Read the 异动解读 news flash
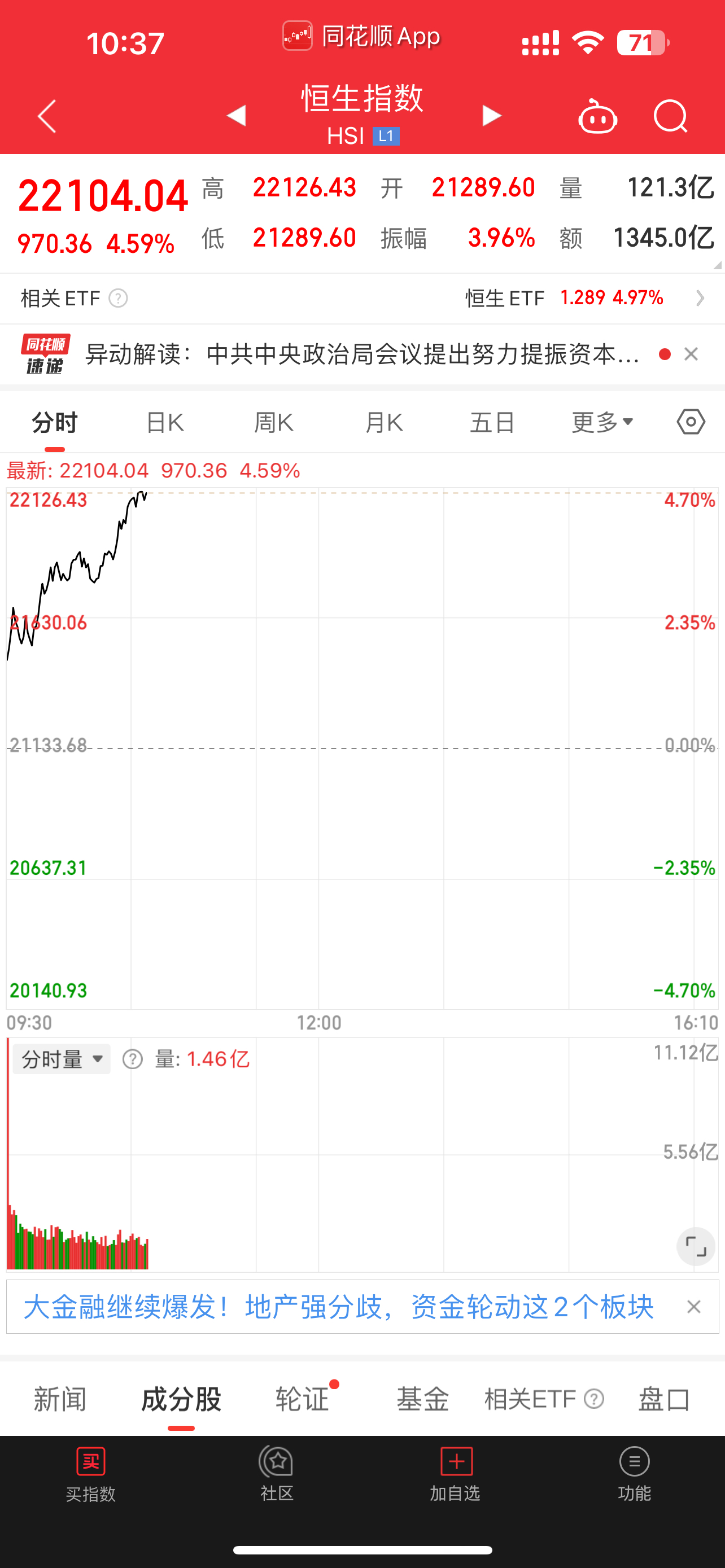Image resolution: width=725 pixels, height=1568 pixels. [x=362, y=354]
